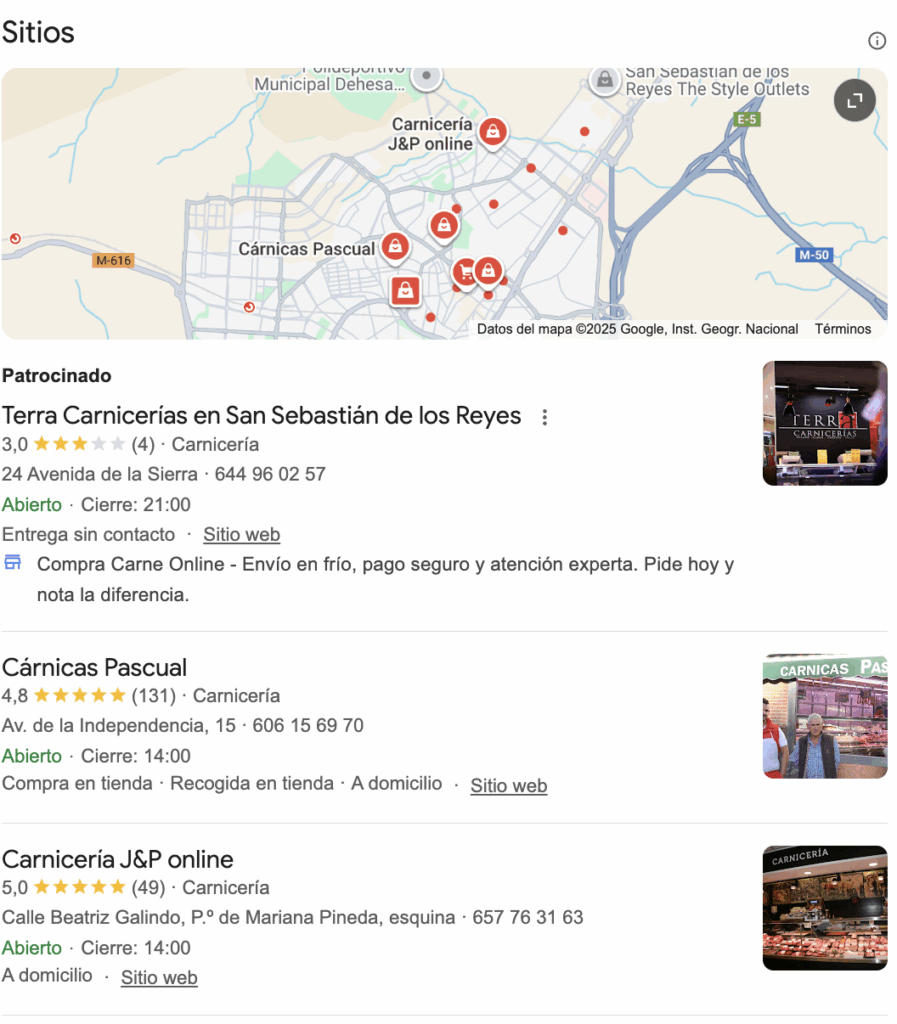This screenshot has width=897, height=1024.
Task: Select the Cárnicas Pascual listing title
Action: [94, 667]
